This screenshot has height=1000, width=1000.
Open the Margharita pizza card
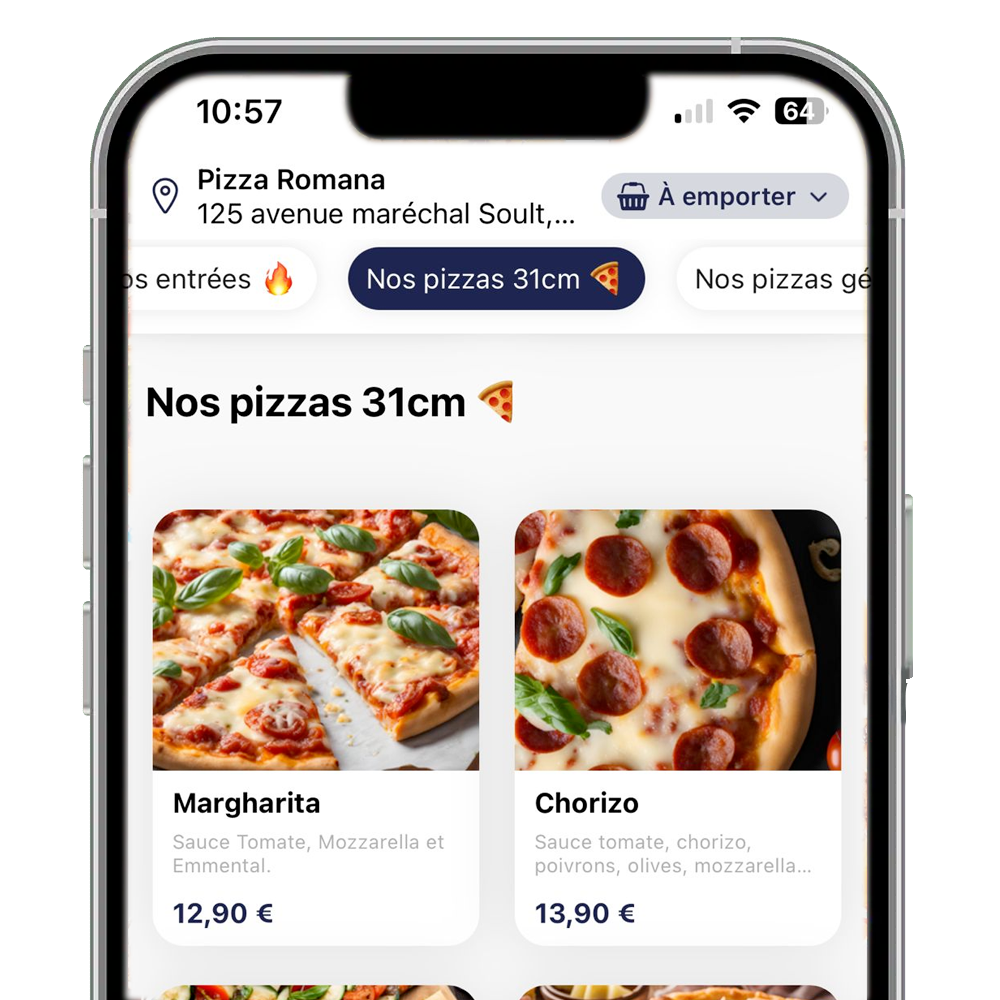(315, 727)
